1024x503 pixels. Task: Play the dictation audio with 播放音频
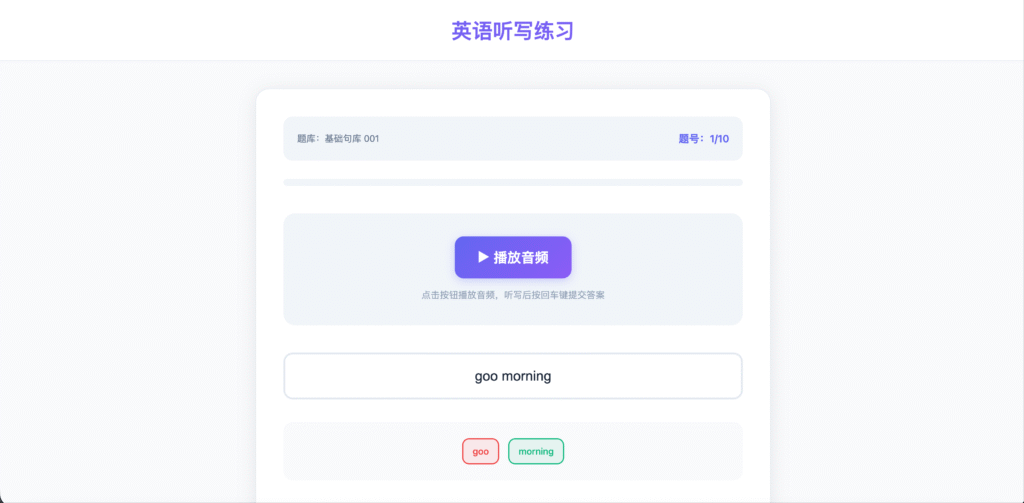point(512,257)
